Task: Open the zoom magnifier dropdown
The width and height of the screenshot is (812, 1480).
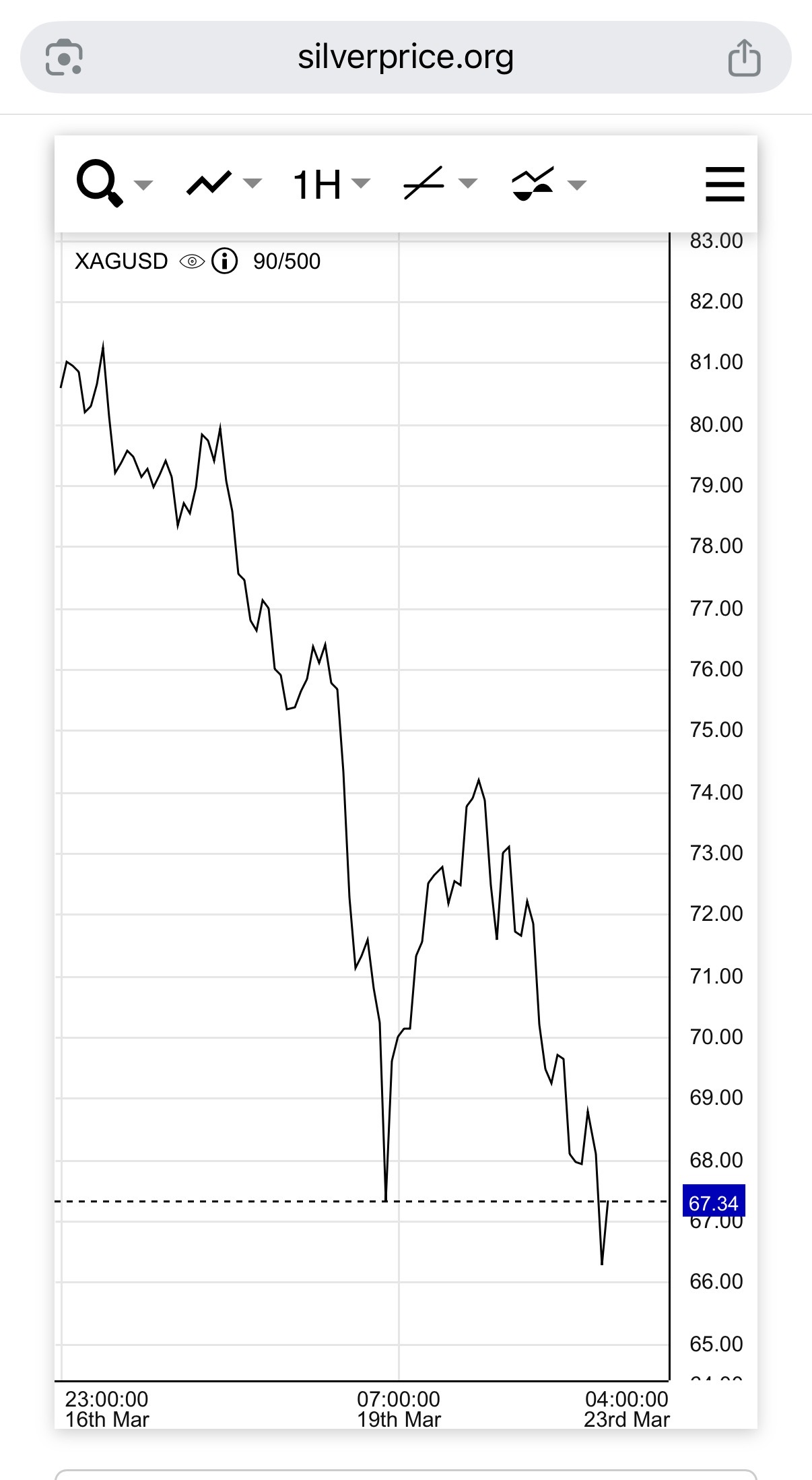Action: (x=113, y=183)
